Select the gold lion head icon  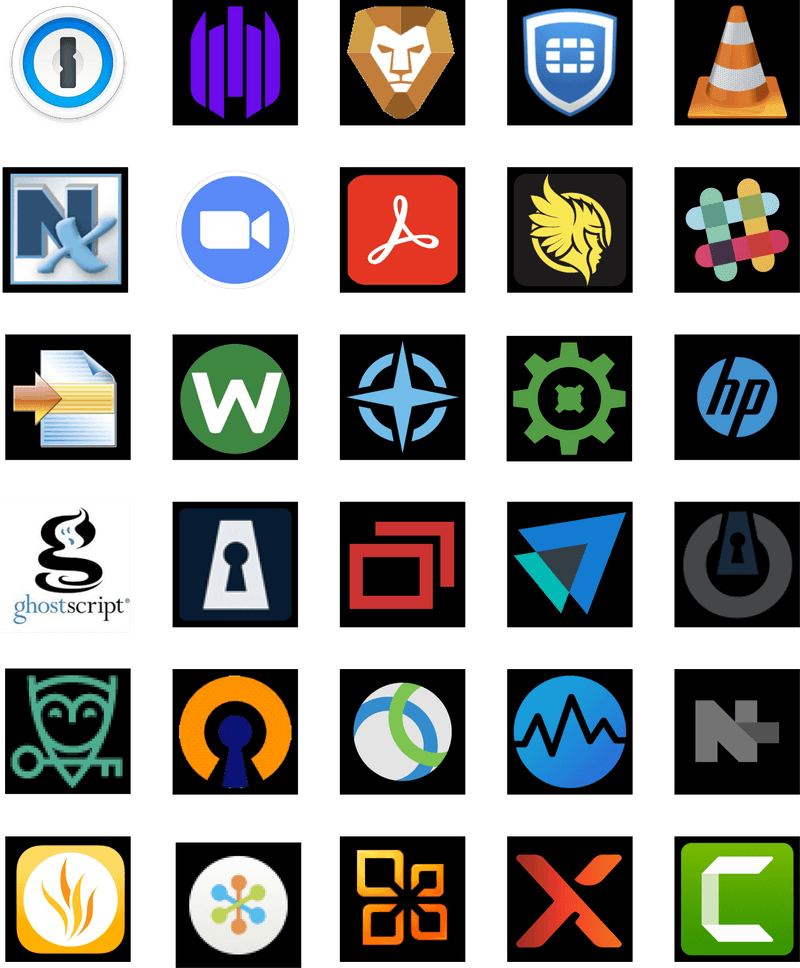coord(402,63)
